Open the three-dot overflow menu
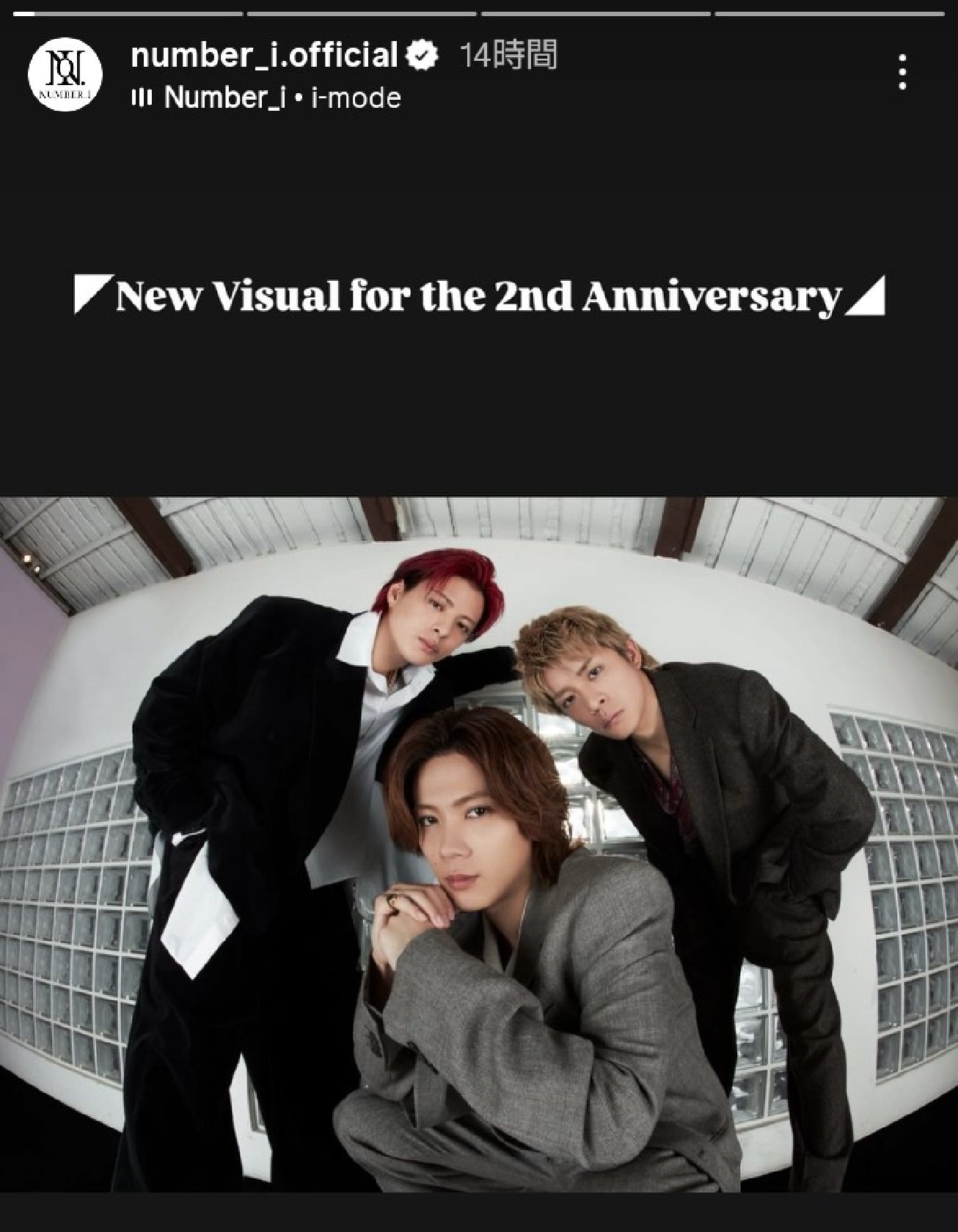This screenshot has height=1232, width=958. point(902,73)
